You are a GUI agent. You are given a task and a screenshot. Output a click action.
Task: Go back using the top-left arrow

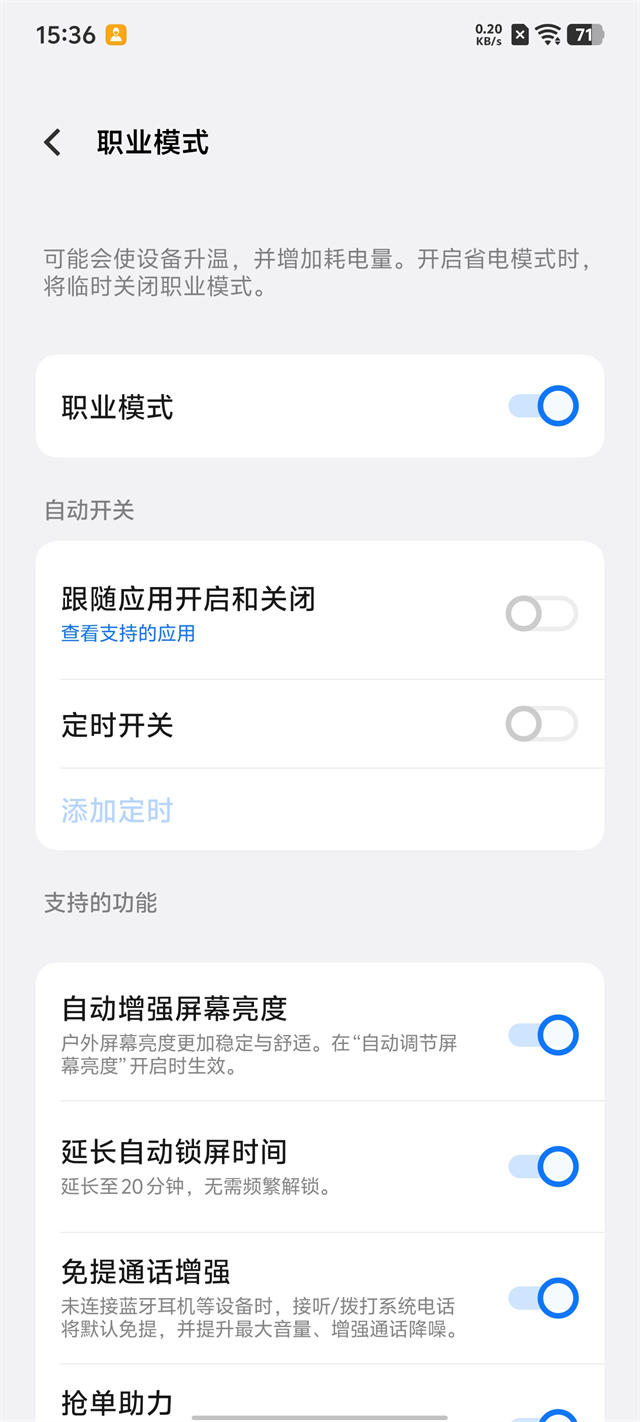click(x=53, y=143)
